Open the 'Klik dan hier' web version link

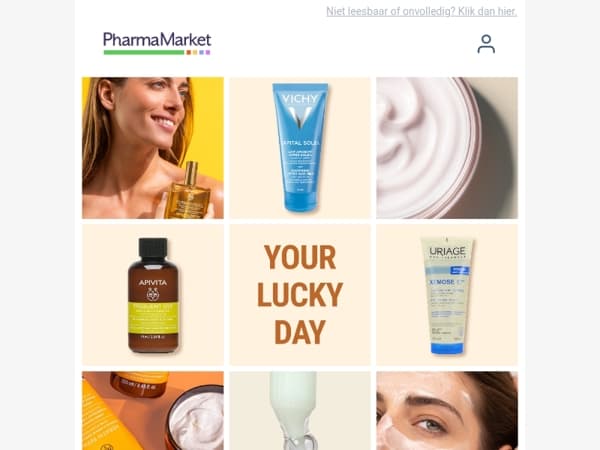(x=486, y=11)
